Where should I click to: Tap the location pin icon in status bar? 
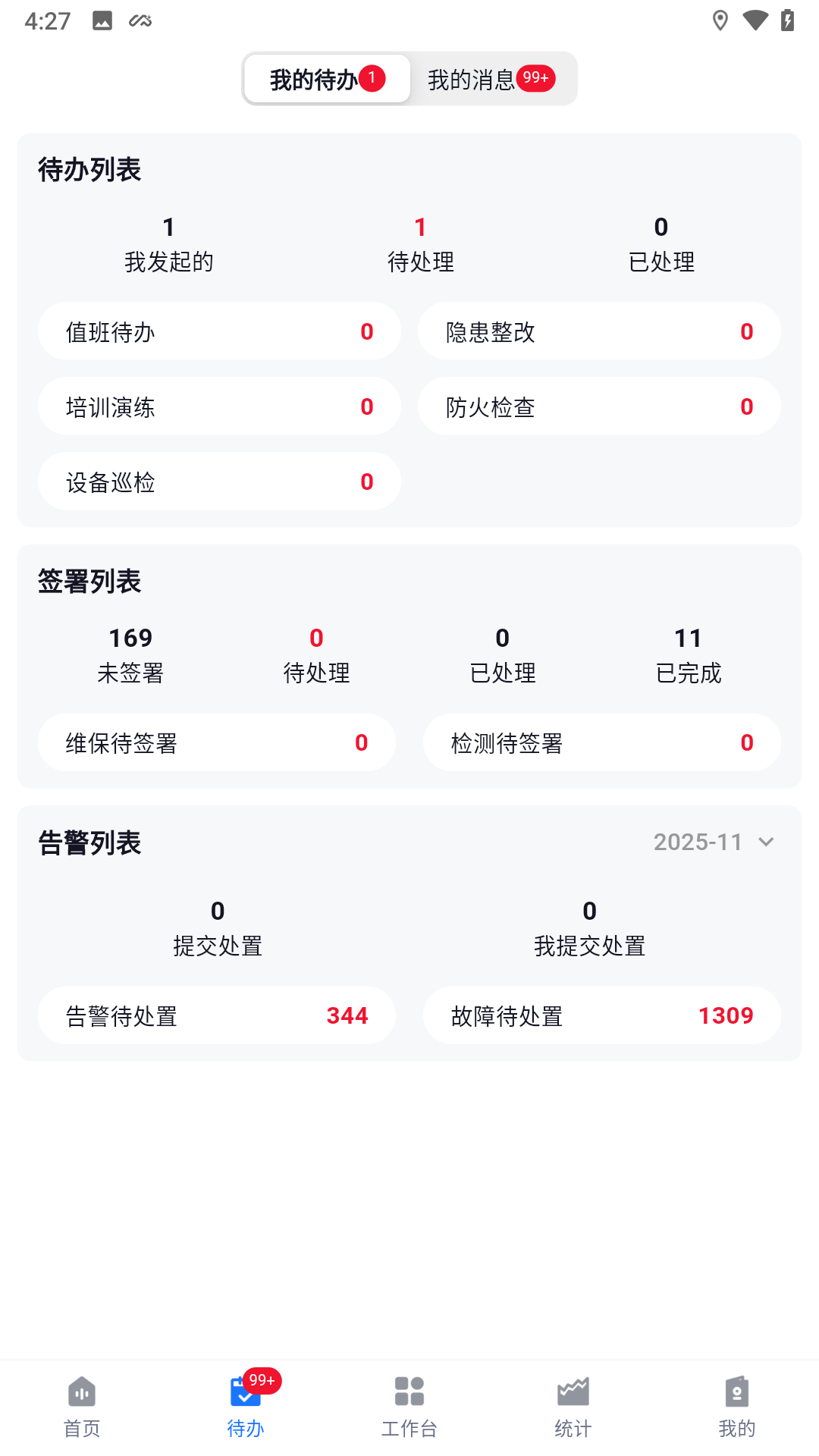point(720,20)
